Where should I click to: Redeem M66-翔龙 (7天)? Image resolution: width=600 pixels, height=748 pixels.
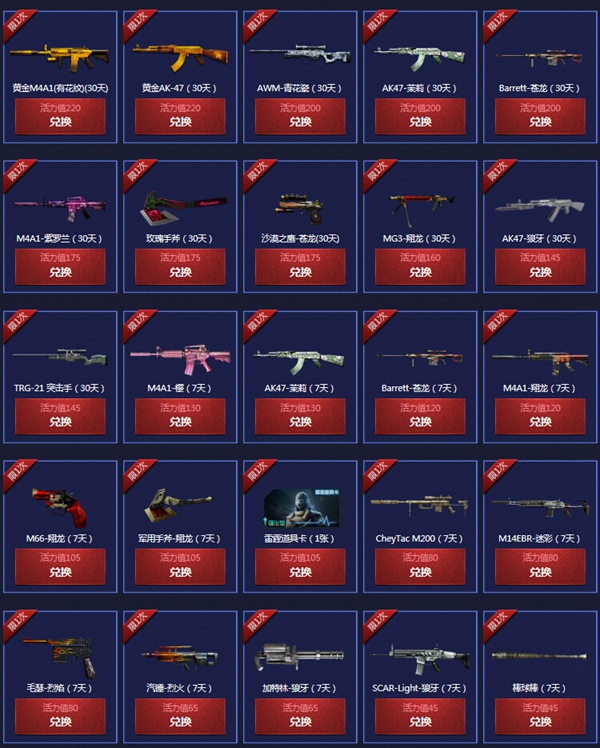click(60, 572)
